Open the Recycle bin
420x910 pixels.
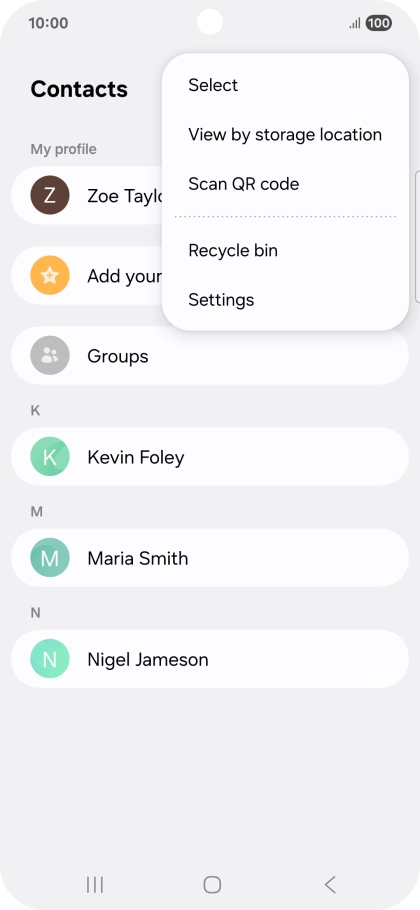[285, 251]
